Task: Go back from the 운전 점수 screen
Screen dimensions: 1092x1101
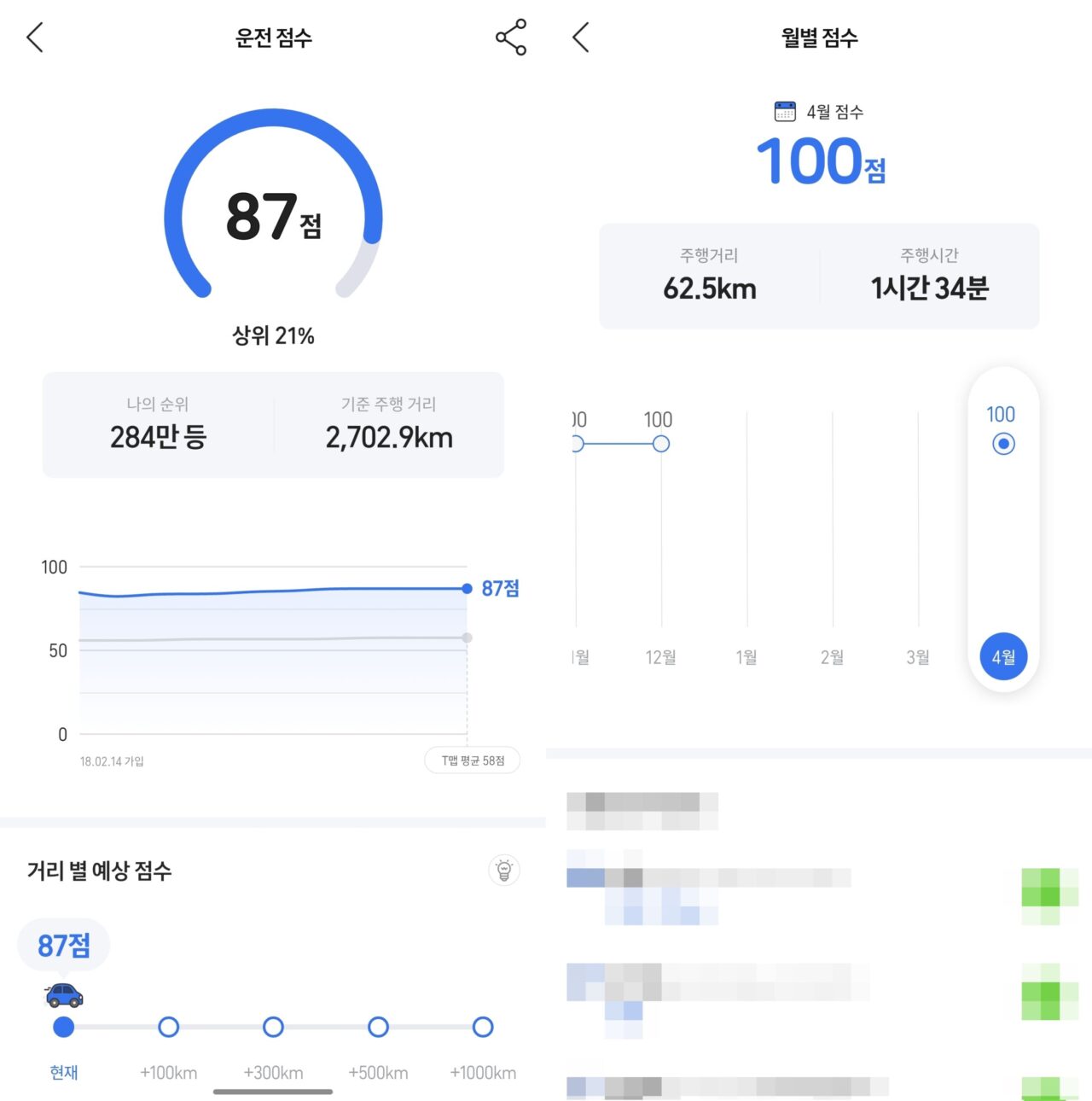Action: point(35,38)
